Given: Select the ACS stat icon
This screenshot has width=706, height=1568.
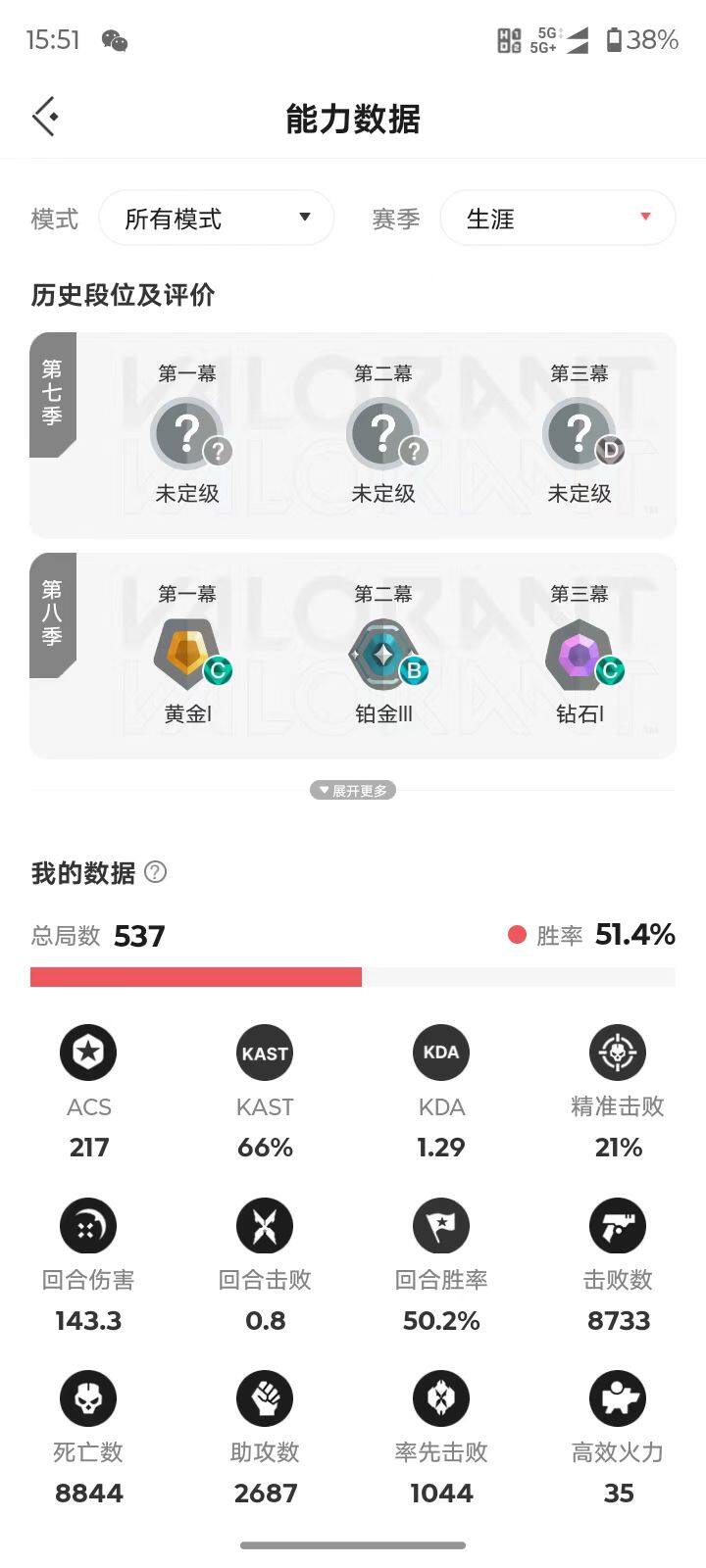Looking at the screenshot, I should click(x=88, y=1052).
